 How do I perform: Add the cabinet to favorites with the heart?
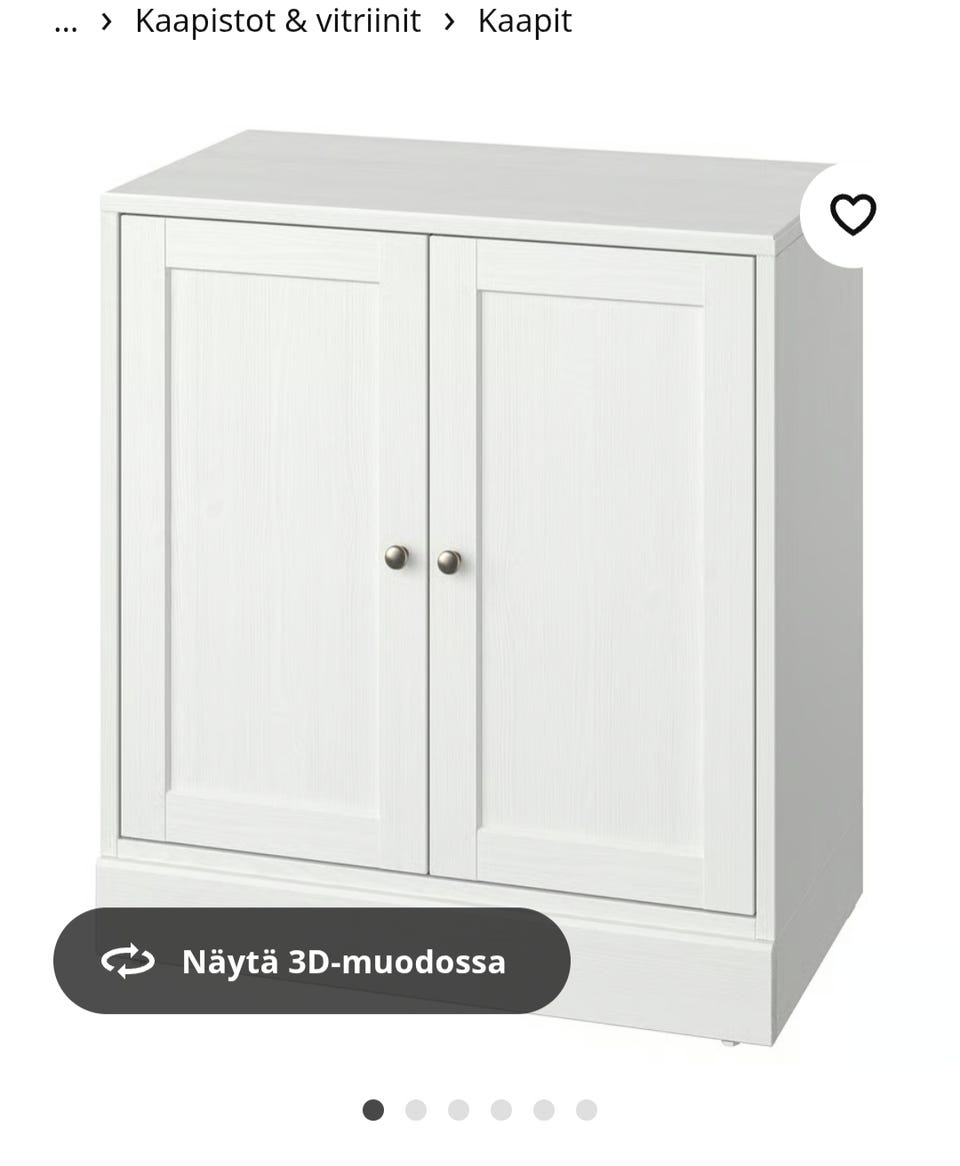[x=852, y=214]
